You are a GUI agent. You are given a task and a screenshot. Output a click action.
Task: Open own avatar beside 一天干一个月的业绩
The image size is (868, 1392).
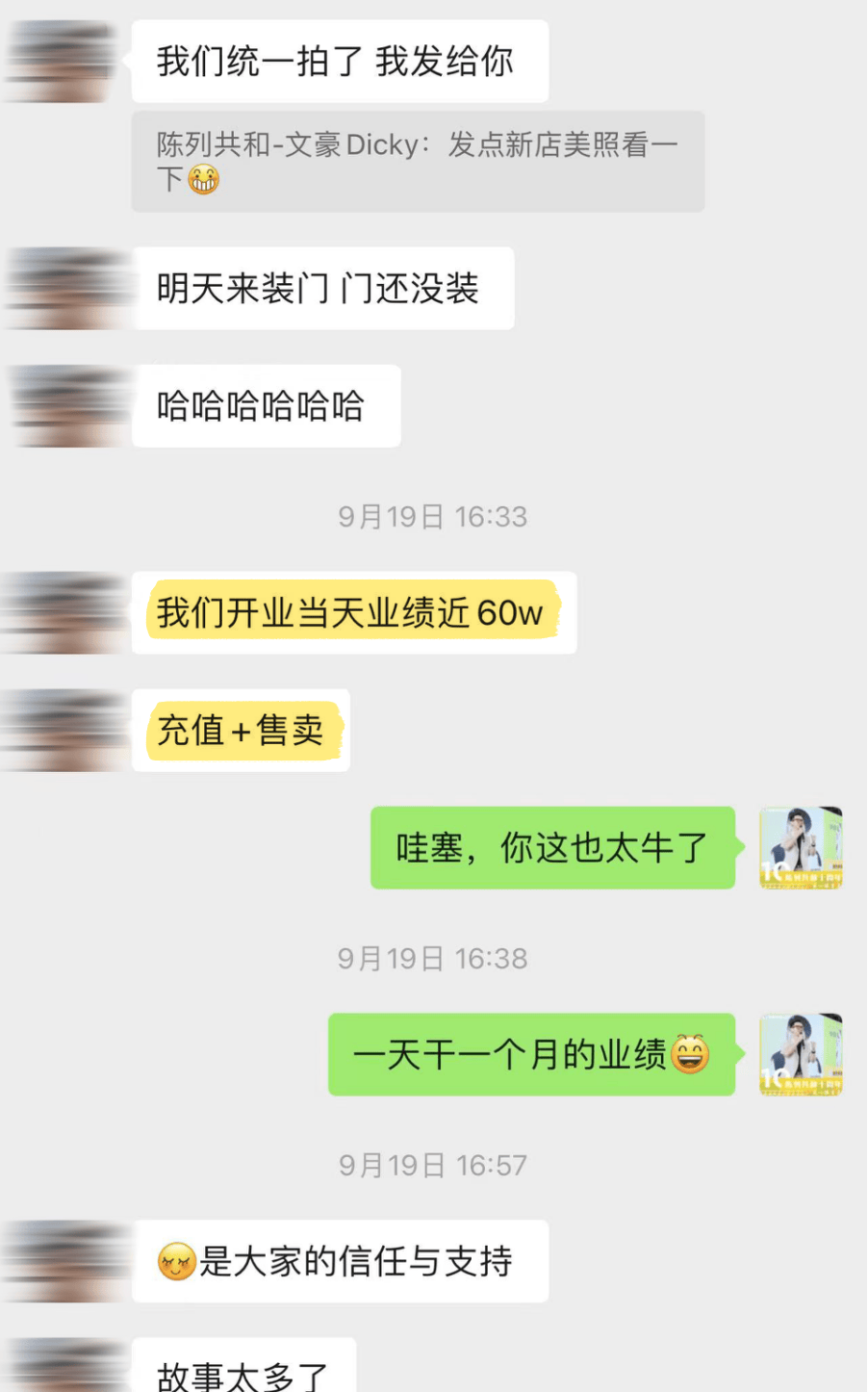[801, 1054]
